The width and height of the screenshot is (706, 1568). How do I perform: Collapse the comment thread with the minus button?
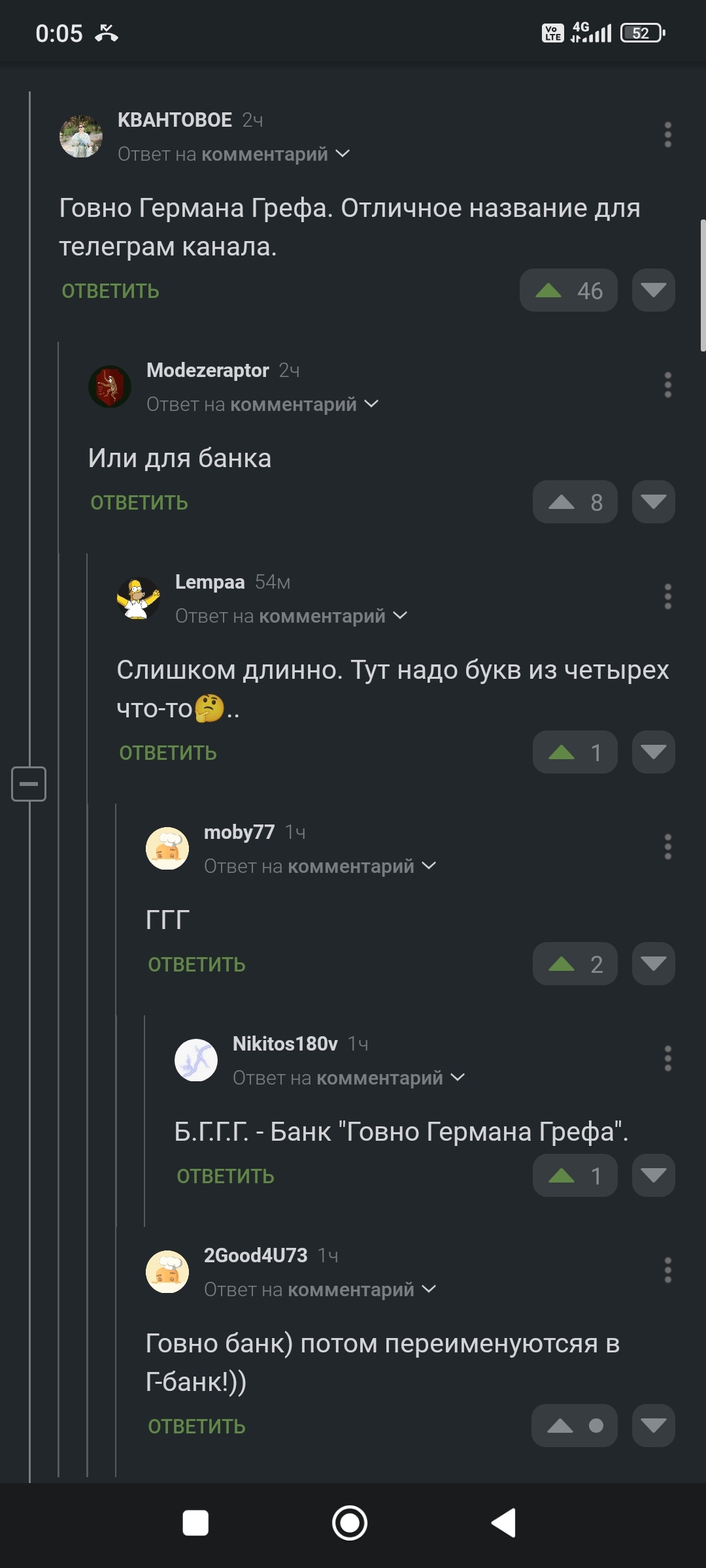29,783
